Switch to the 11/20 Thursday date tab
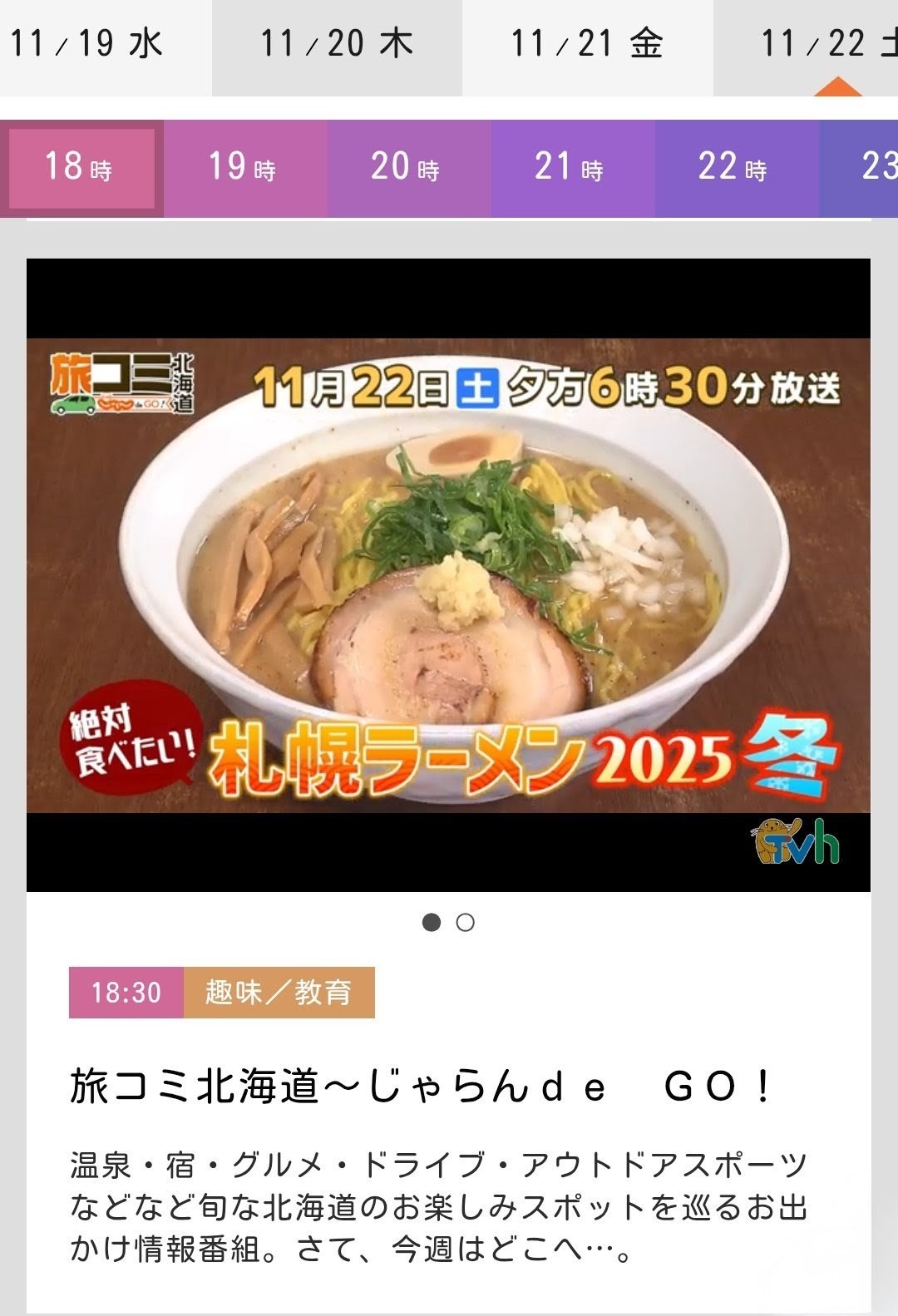 [337, 44]
